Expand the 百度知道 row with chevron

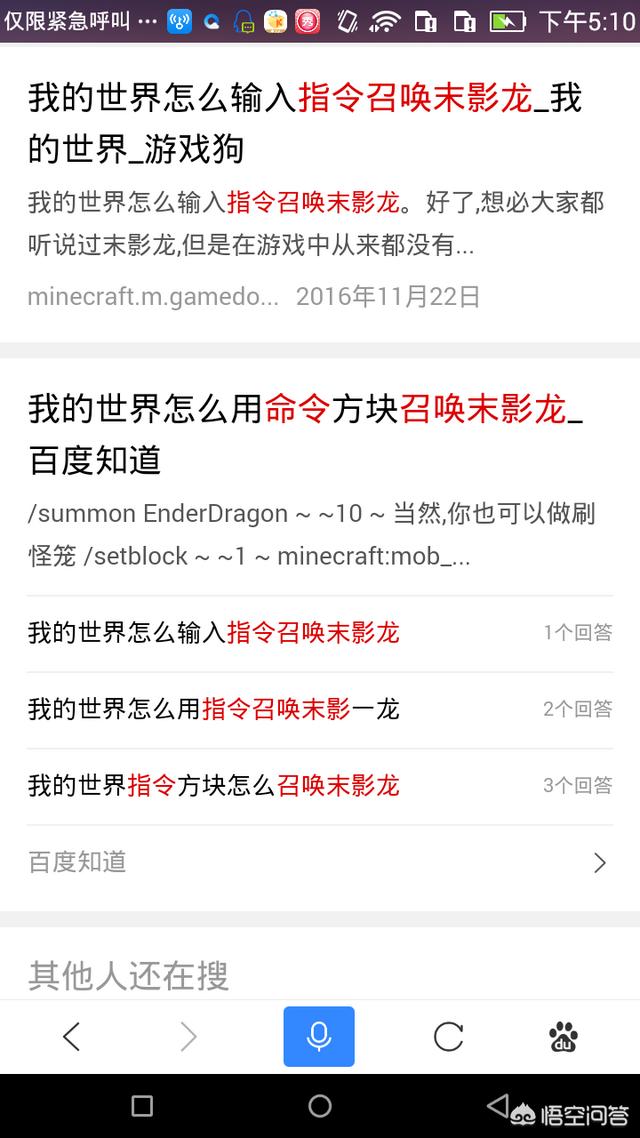(320, 862)
